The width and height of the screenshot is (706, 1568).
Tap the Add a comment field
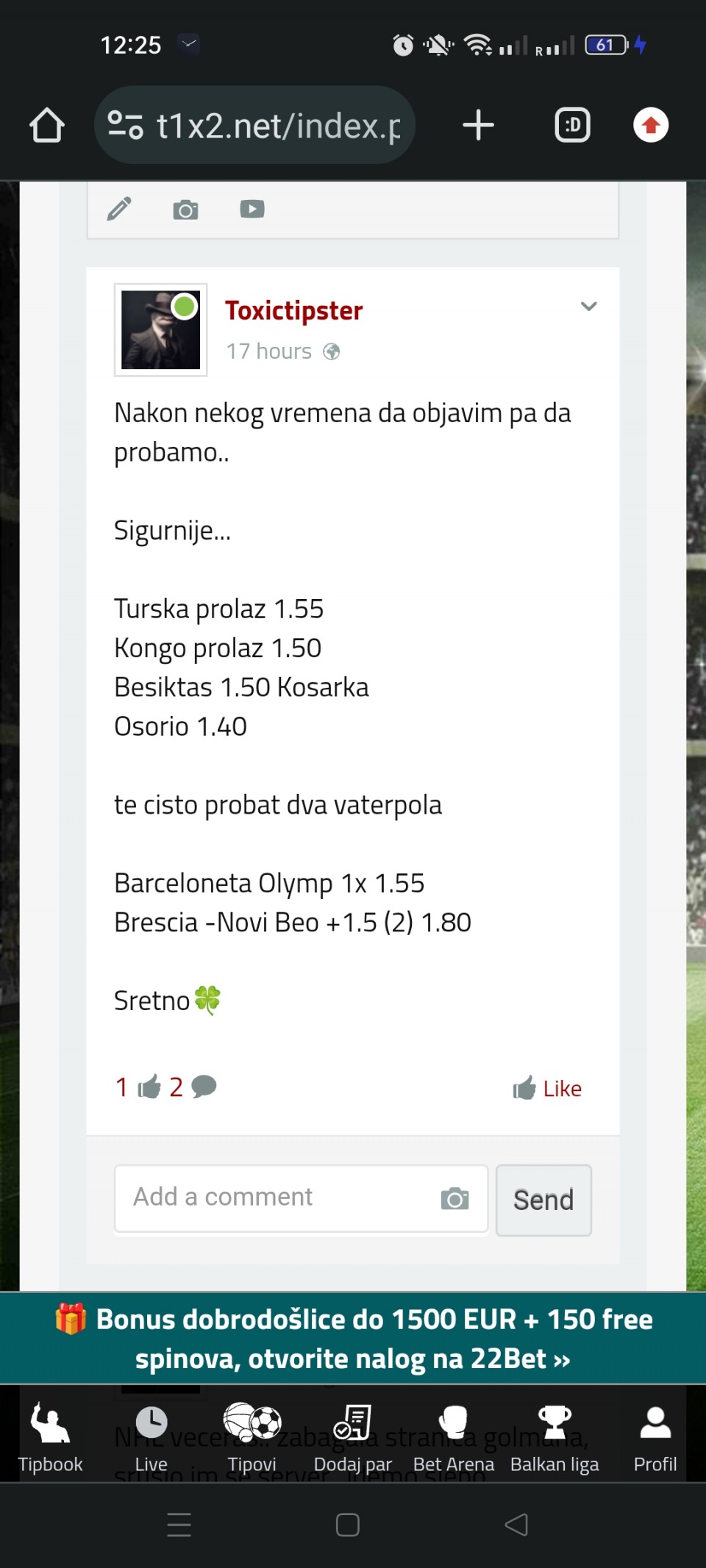click(279, 1198)
